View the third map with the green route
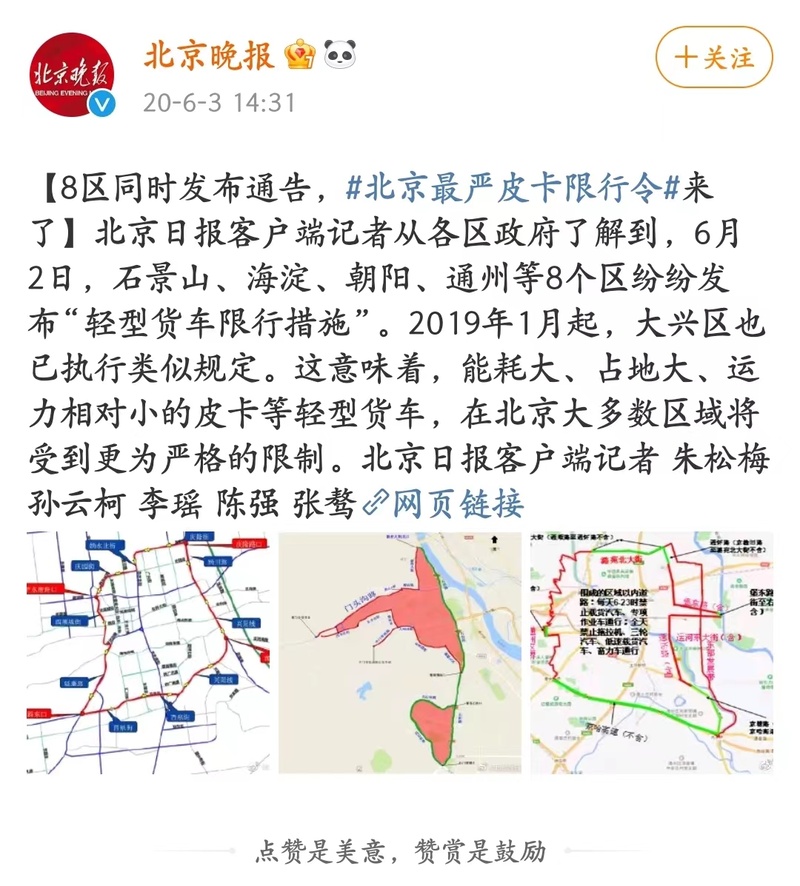Screen dimensions: 800x886 651,653
